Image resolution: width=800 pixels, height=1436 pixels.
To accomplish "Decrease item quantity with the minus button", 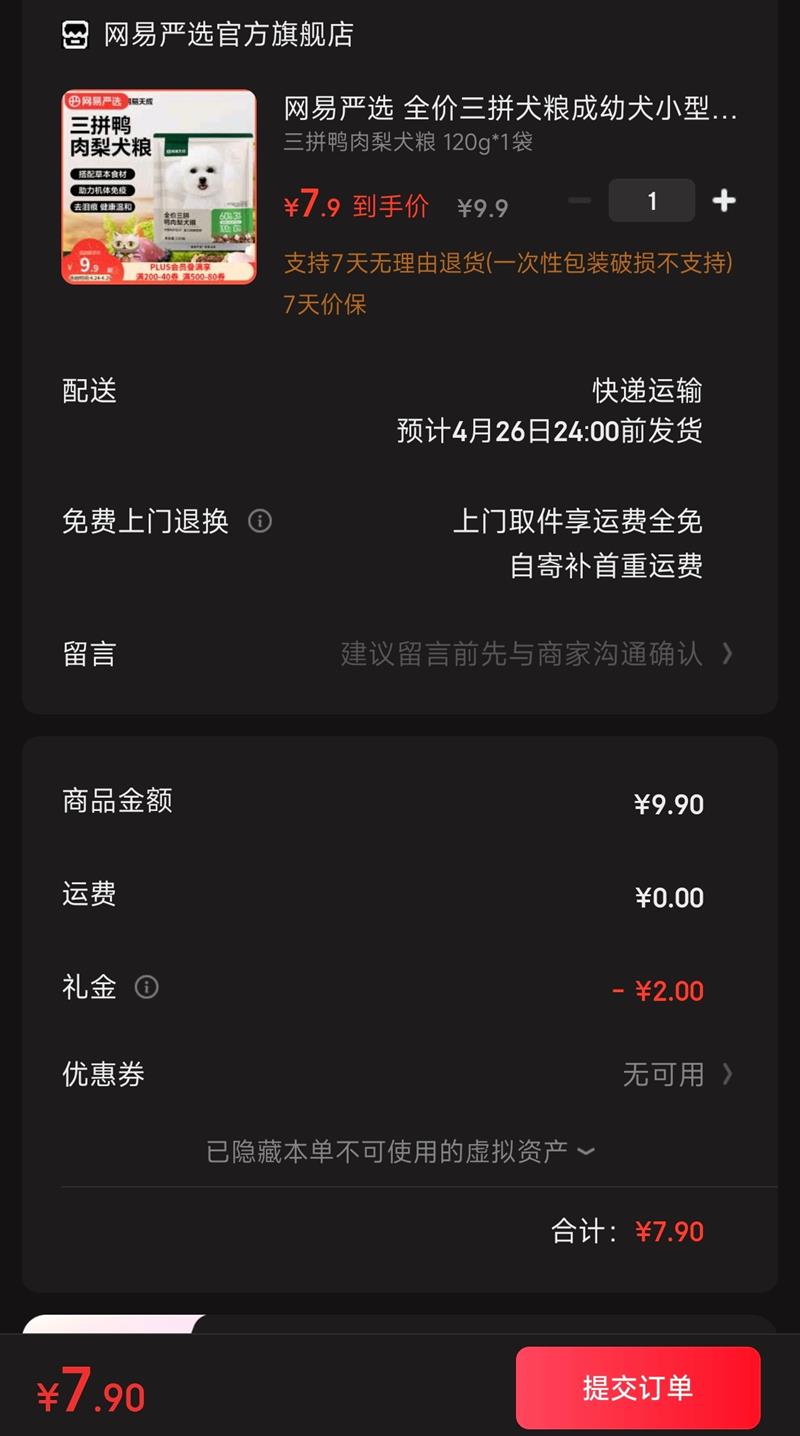I will [579, 201].
